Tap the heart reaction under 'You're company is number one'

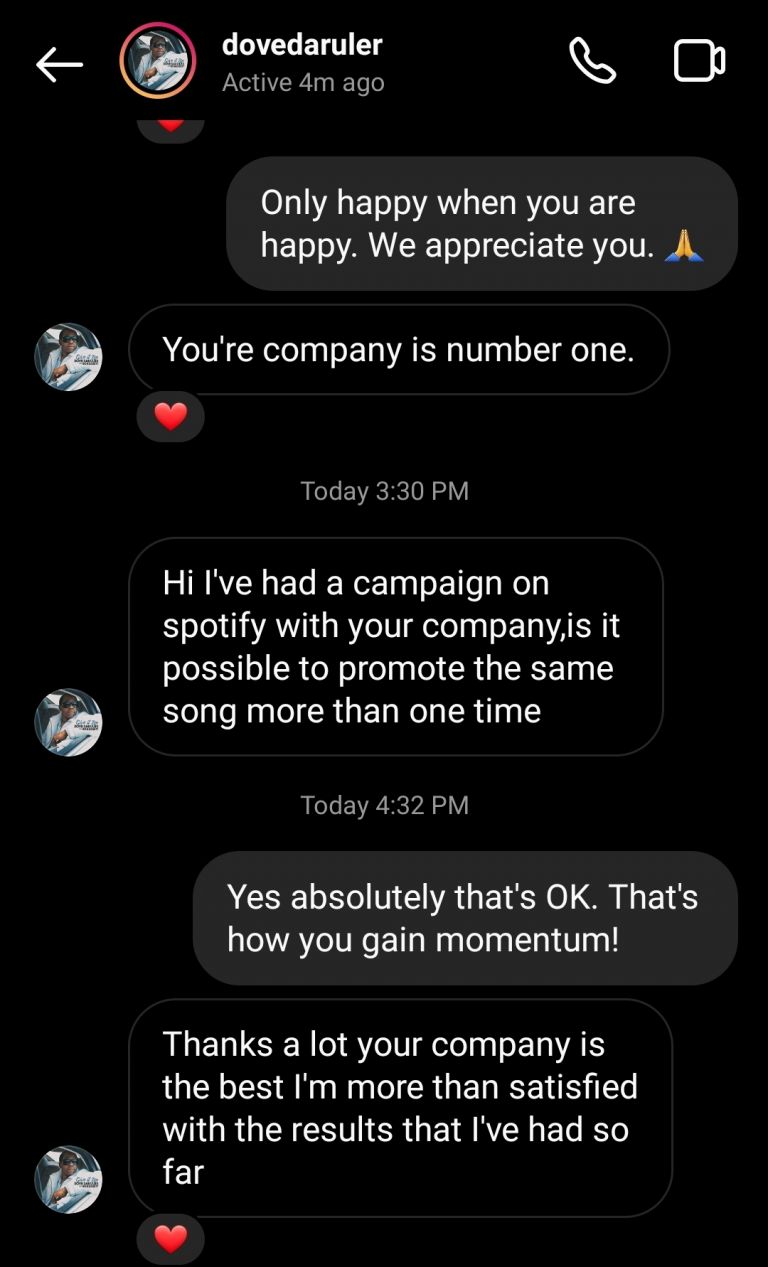click(x=170, y=416)
